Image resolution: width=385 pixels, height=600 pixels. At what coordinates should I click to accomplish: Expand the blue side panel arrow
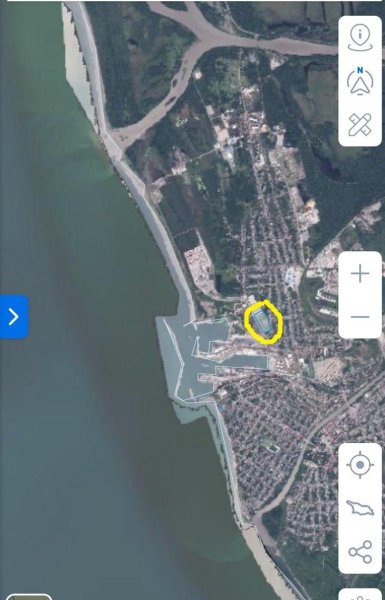point(14,317)
